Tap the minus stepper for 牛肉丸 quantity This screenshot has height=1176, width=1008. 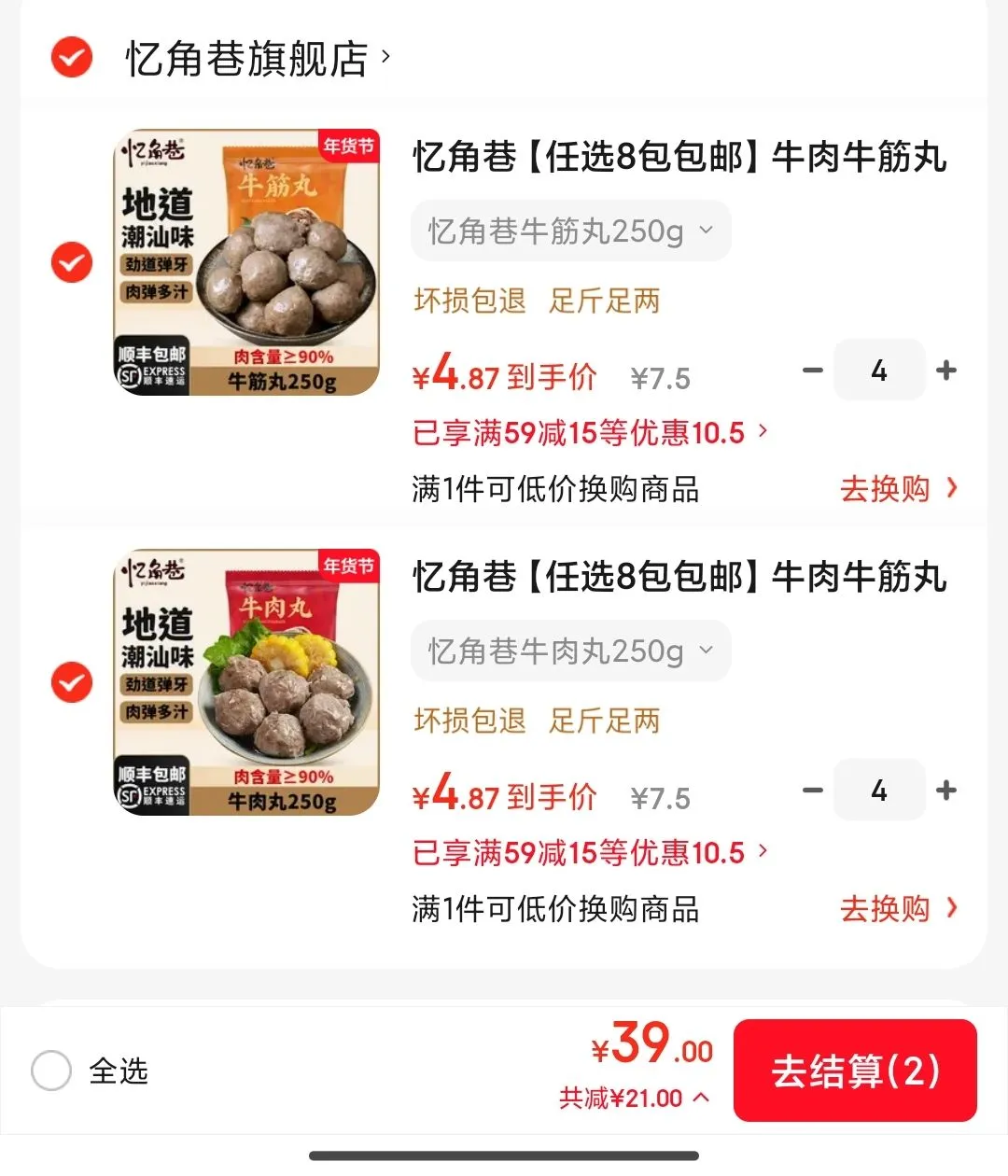click(812, 791)
